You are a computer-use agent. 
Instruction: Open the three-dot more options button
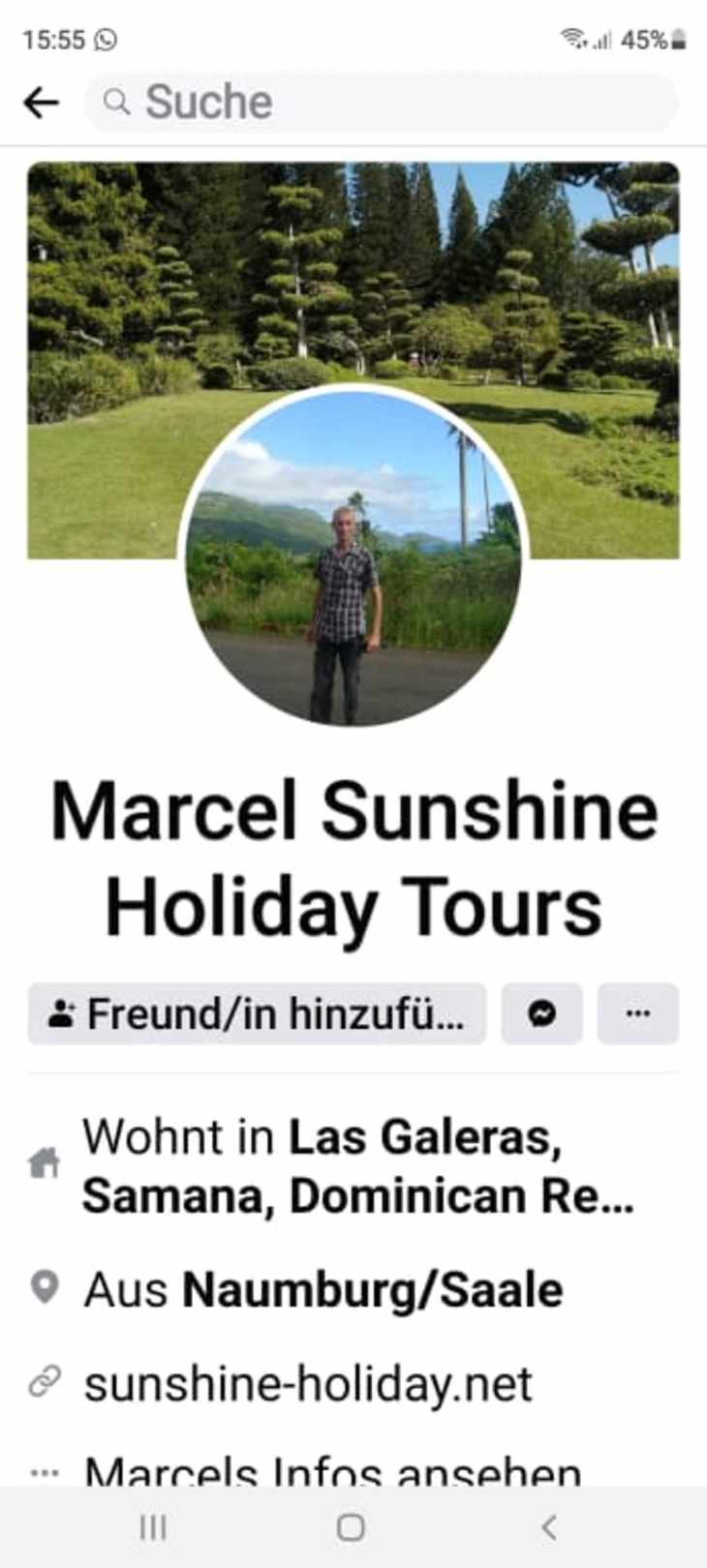(637, 1013)
